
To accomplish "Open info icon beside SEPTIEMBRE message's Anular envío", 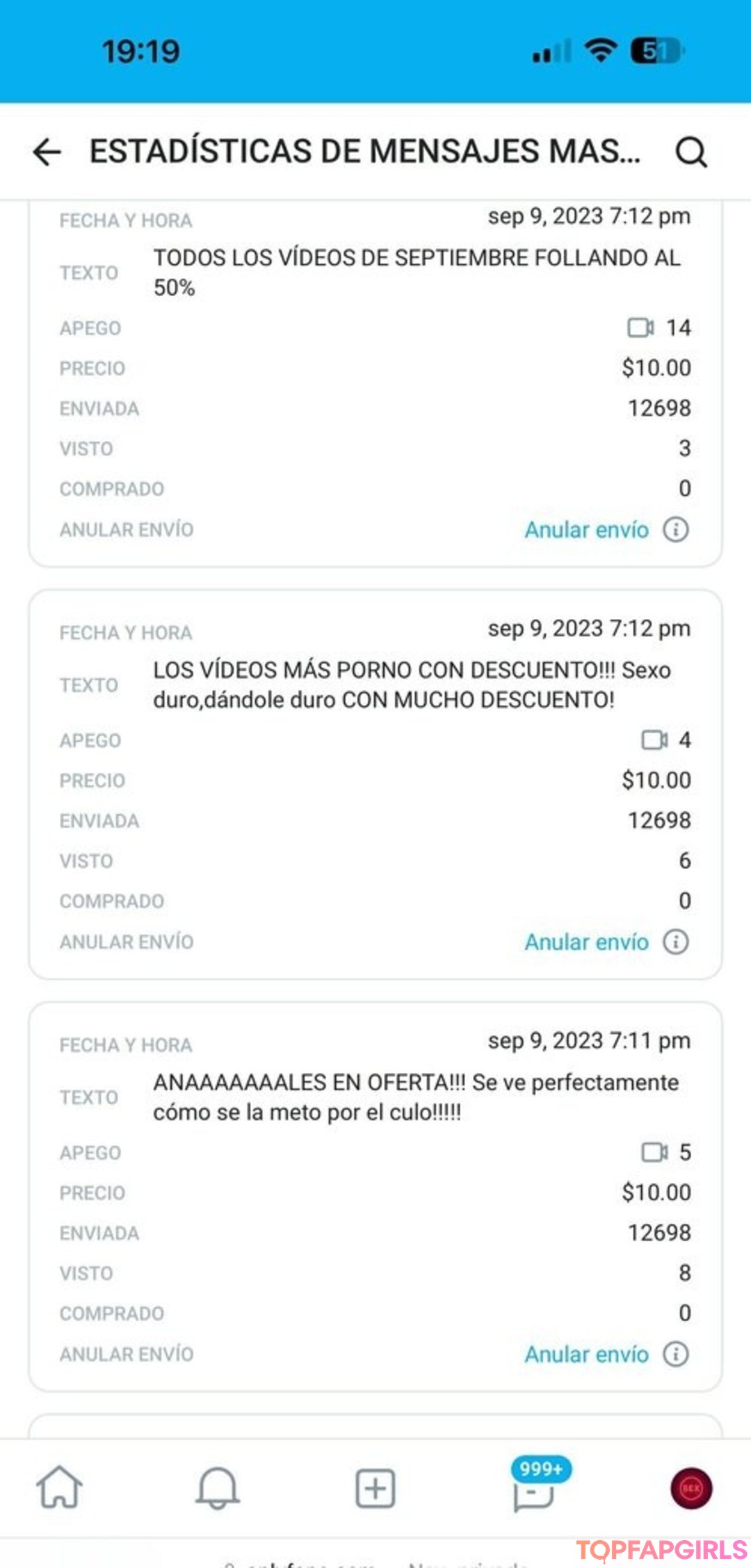I will [676, 530].
